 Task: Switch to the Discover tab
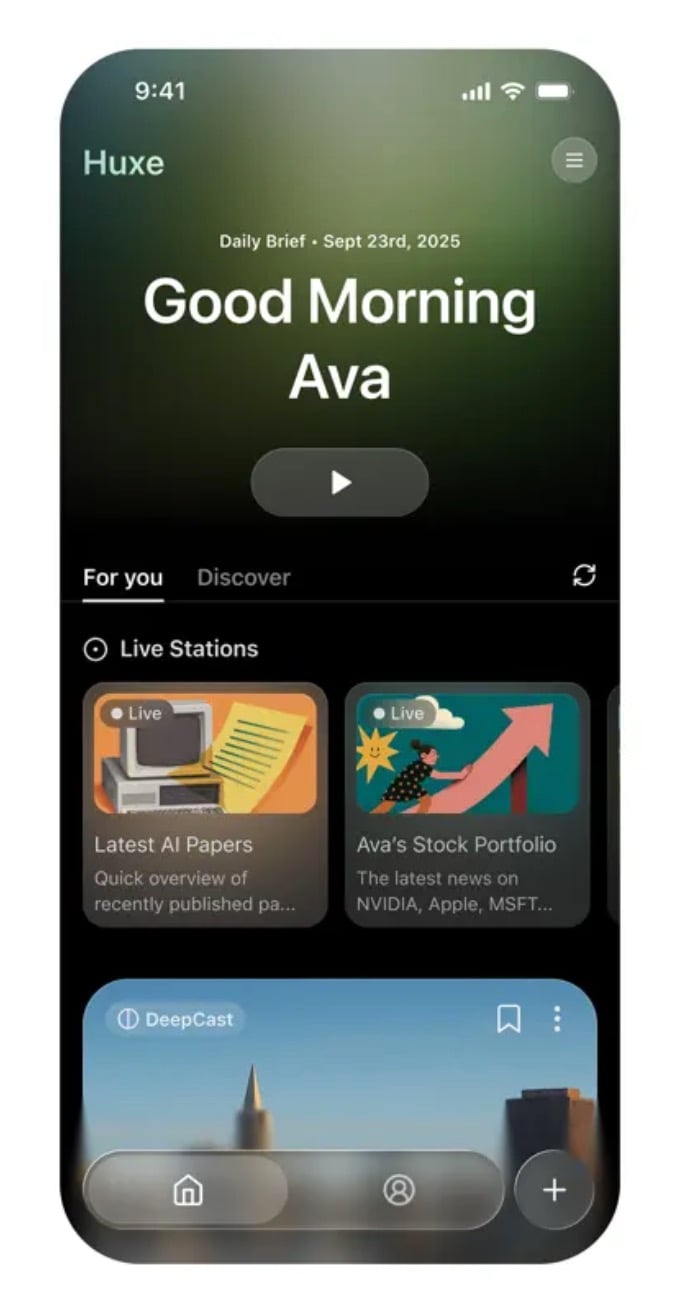coord(244,578)
